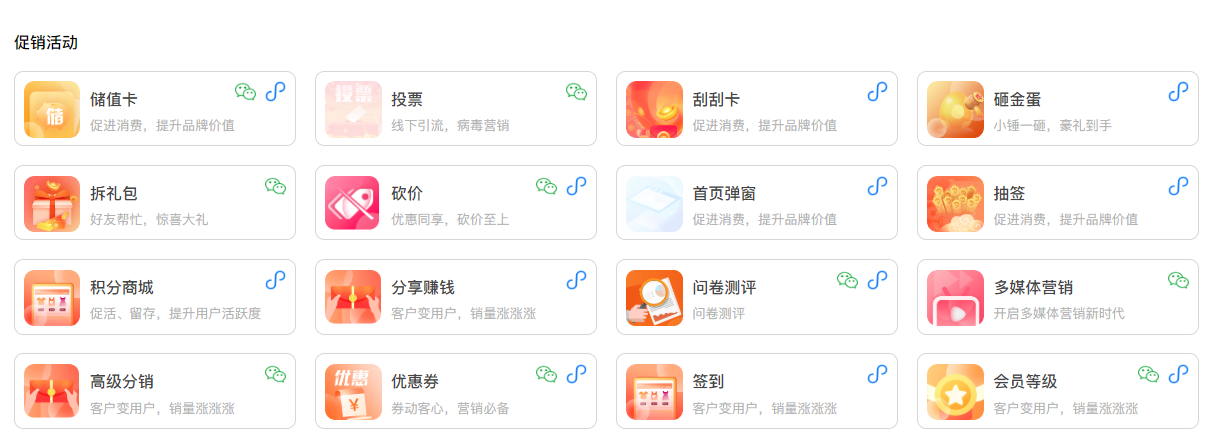Viewport: 1207px width, 440px height.
Task: Go to 积分商城
Action: tap(154, 297)
